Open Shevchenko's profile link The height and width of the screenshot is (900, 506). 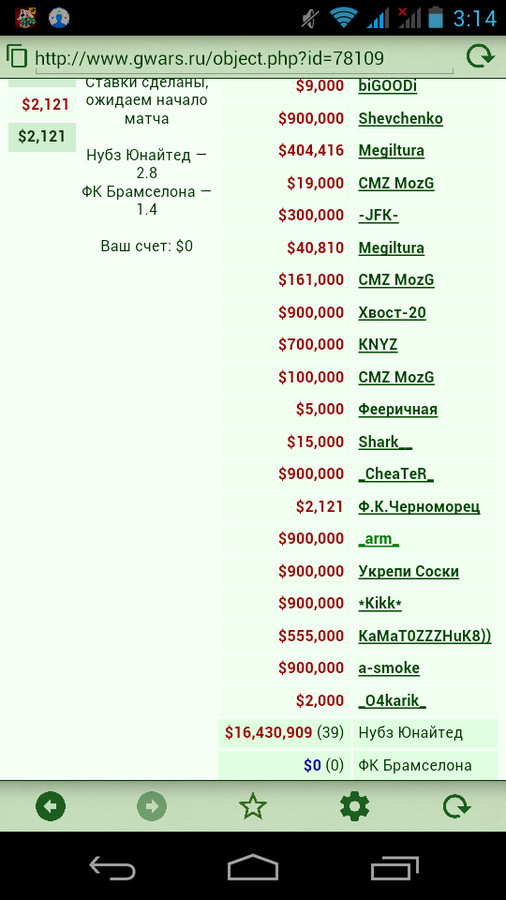[400, 119]
